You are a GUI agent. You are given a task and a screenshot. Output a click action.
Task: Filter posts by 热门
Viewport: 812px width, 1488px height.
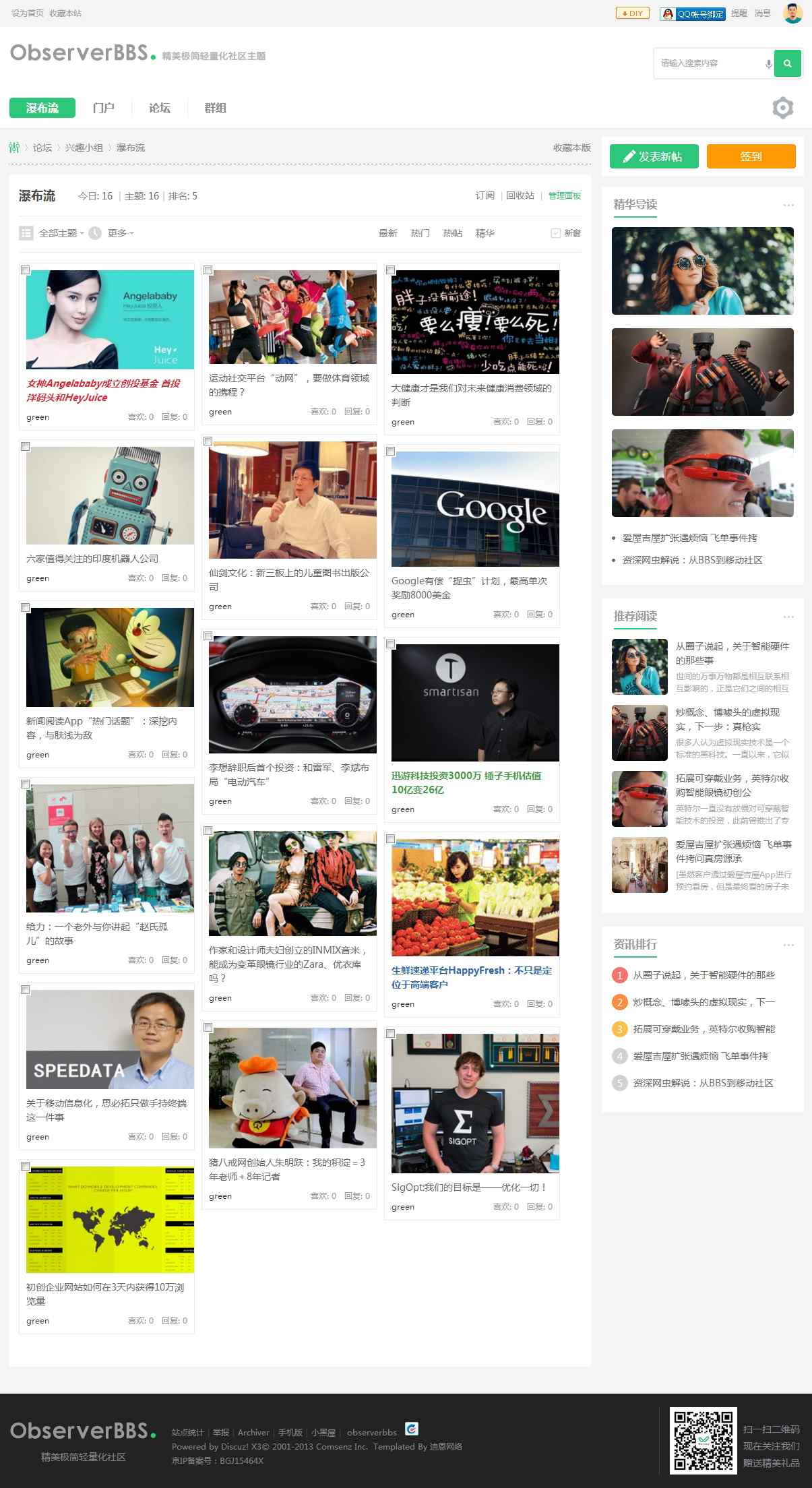pyautogui.click(x=420, y=233)
